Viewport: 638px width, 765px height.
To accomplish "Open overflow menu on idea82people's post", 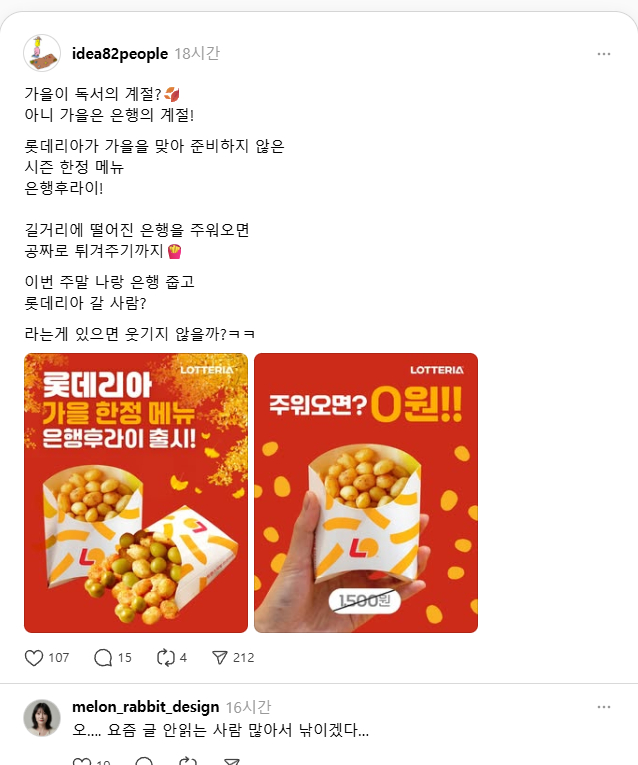I will tap(603, 54).
